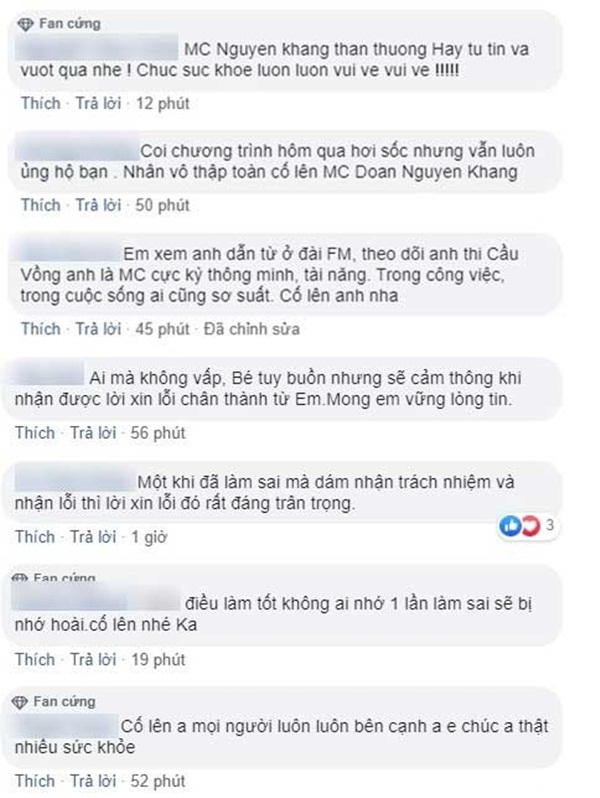Reply to the comment from 50 phút ago

[x=96, y=205]
